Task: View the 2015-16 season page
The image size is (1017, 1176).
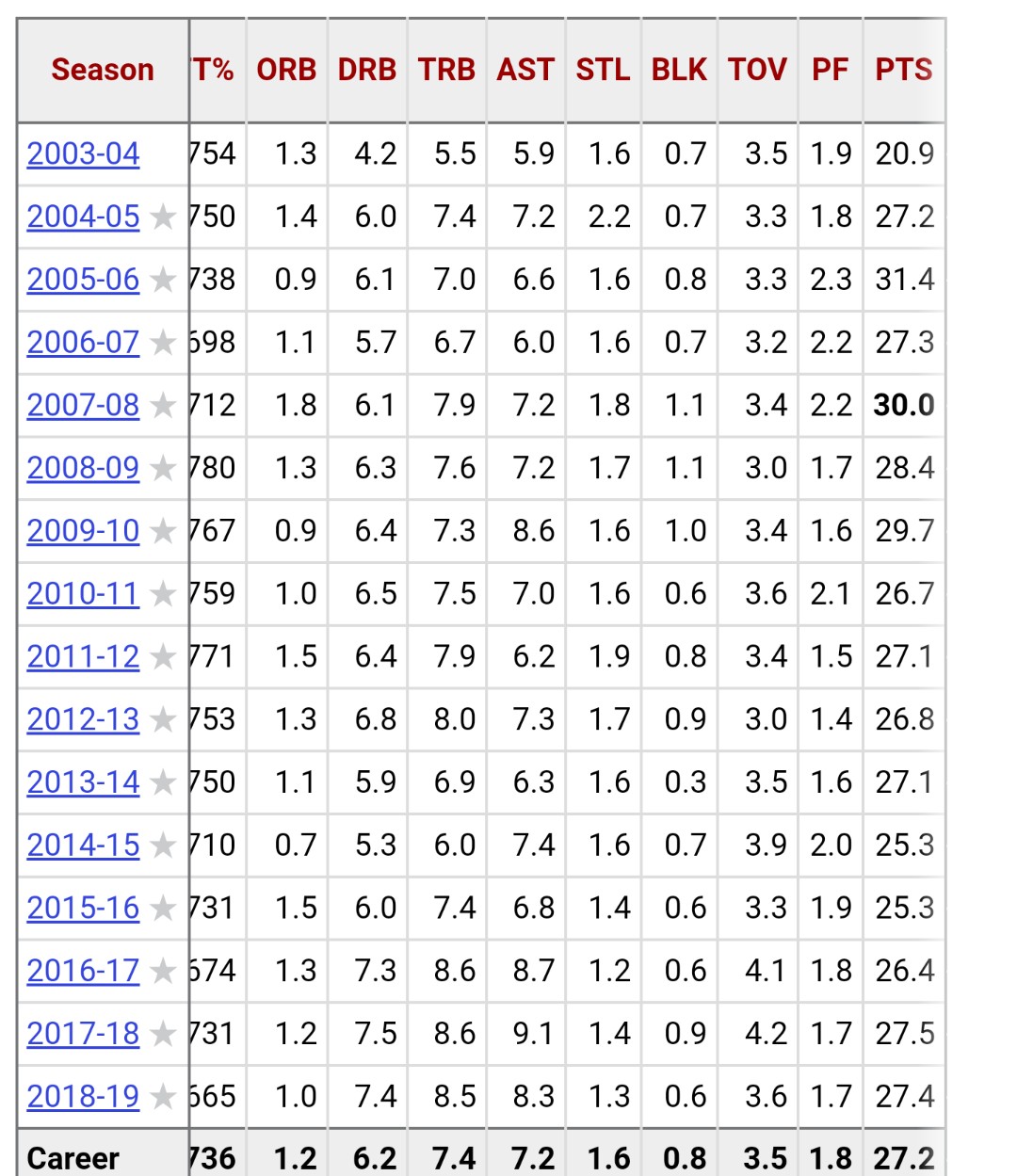Action: coord(83,908)
